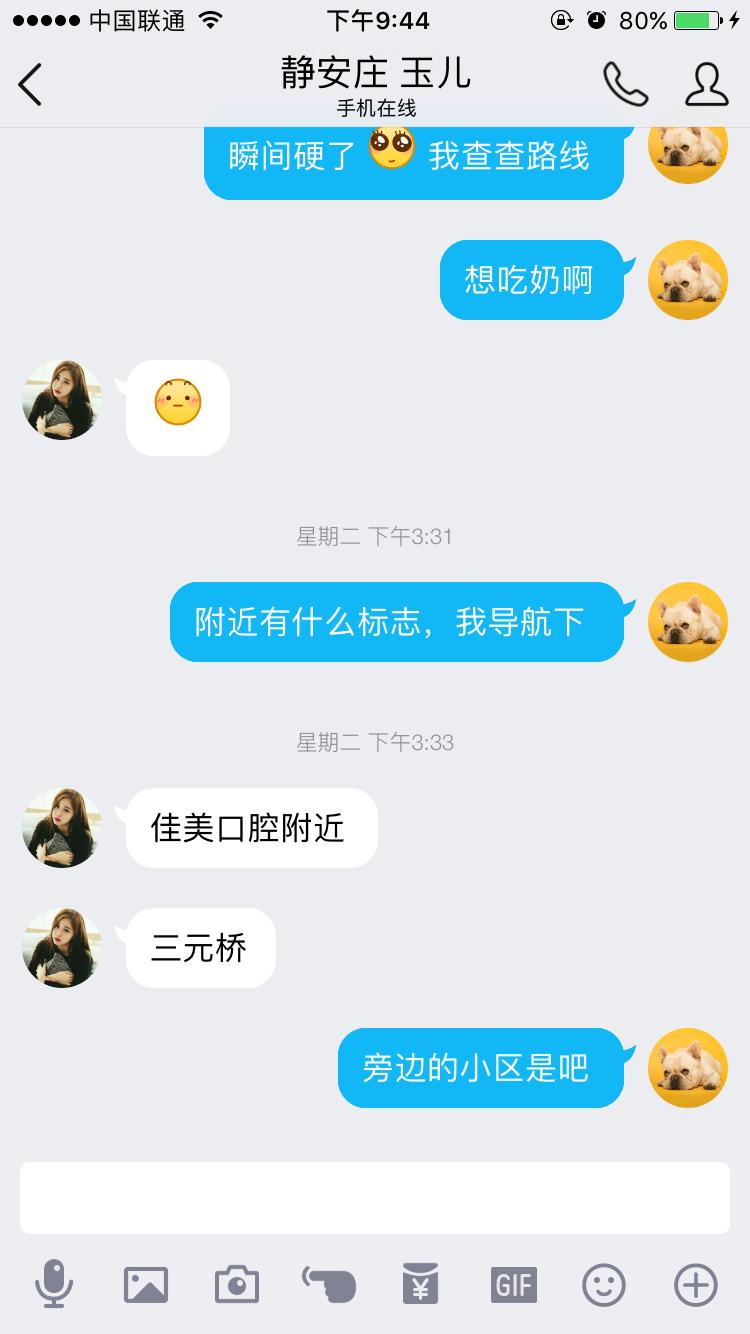
Task: Tap the 佳美口腔附近 message bubble
Action: click(x=251, y=827)
